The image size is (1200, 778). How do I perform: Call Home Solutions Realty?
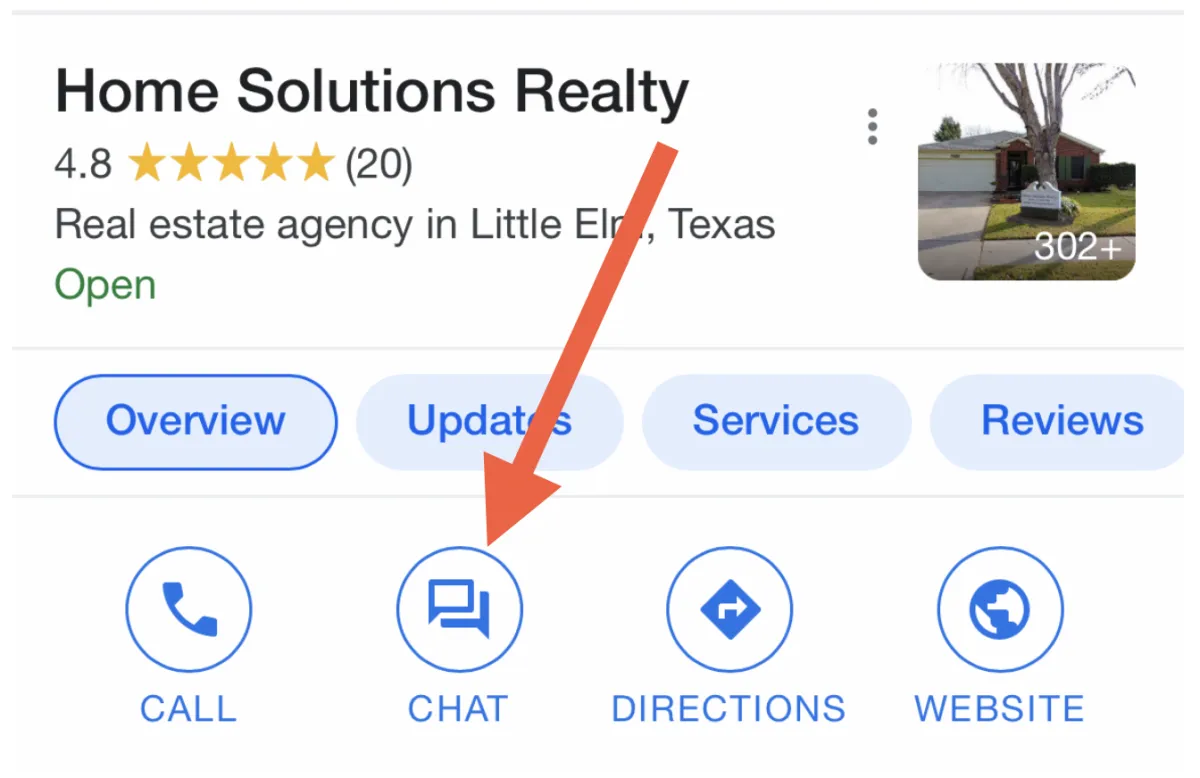[188, 609]
